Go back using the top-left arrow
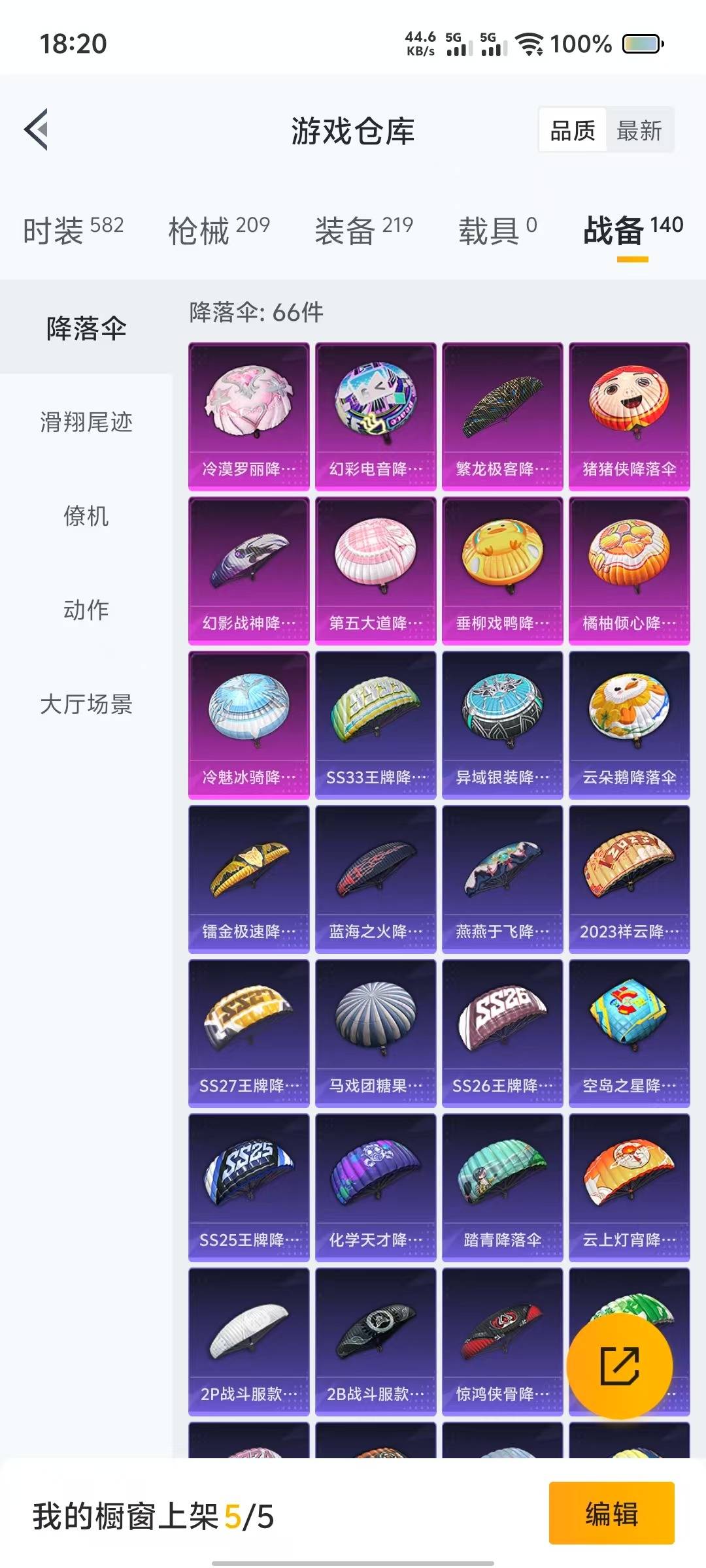The height and width of the screenshot is (1568, 706). (37, 129)
